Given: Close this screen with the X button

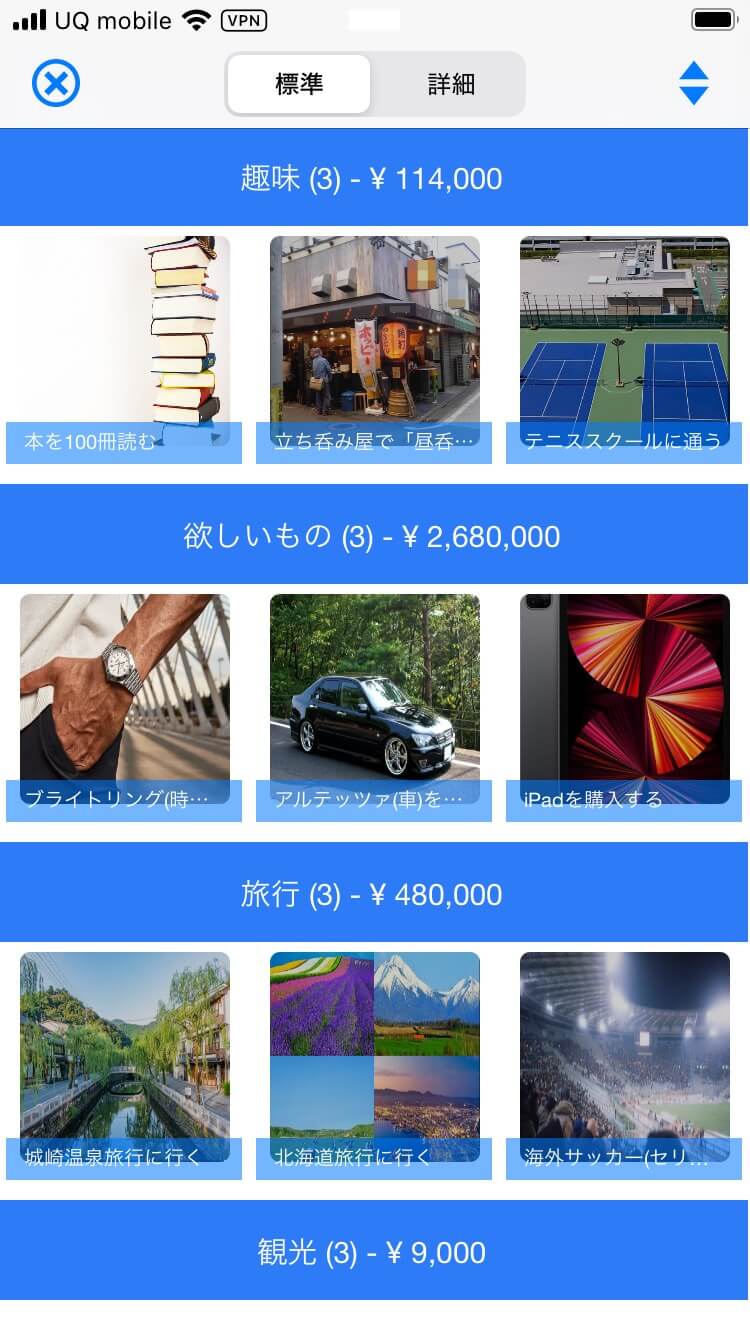Looking at the screenshot, I should coord(56,84).
